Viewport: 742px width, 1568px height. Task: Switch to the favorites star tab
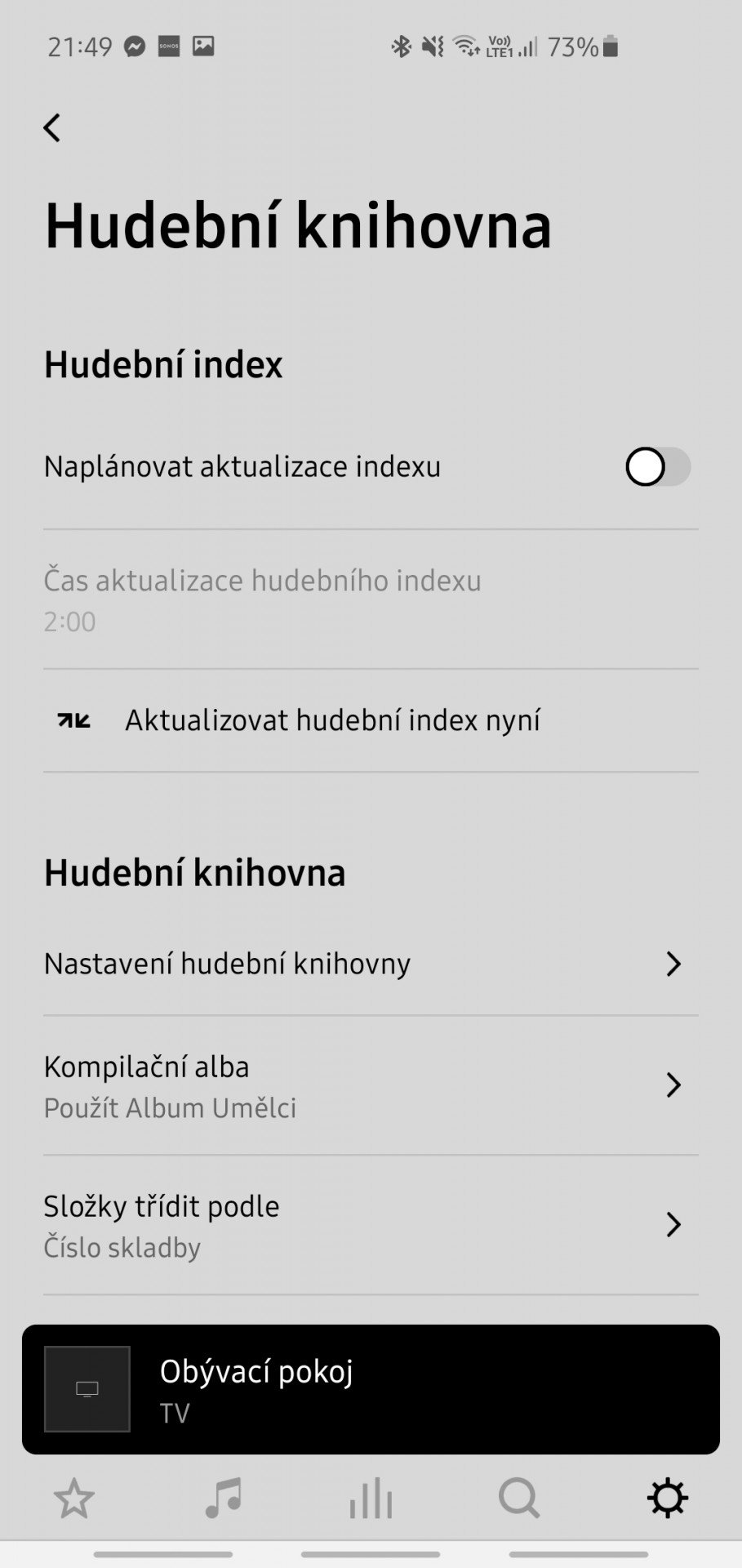(x=74, y=1499)
